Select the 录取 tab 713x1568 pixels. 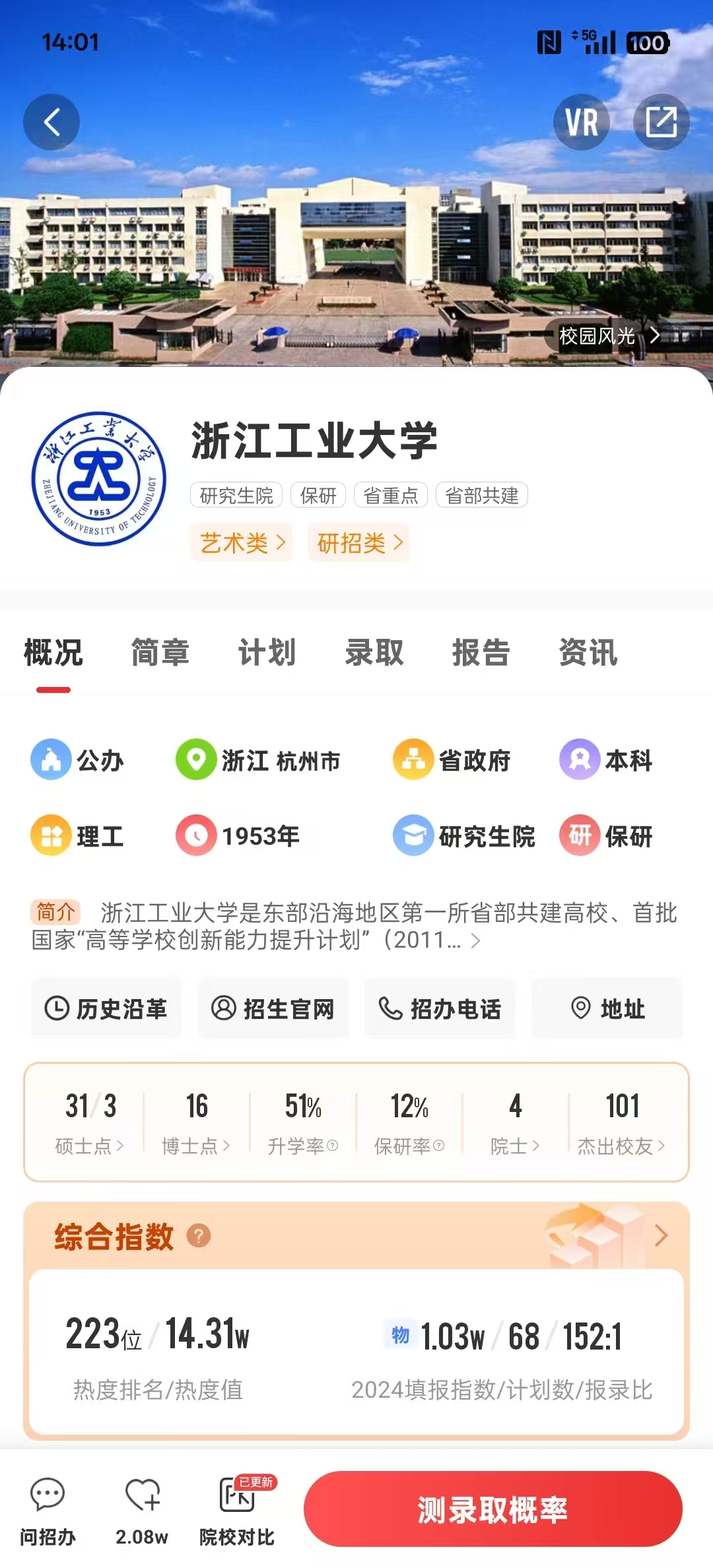coord(374,653)
